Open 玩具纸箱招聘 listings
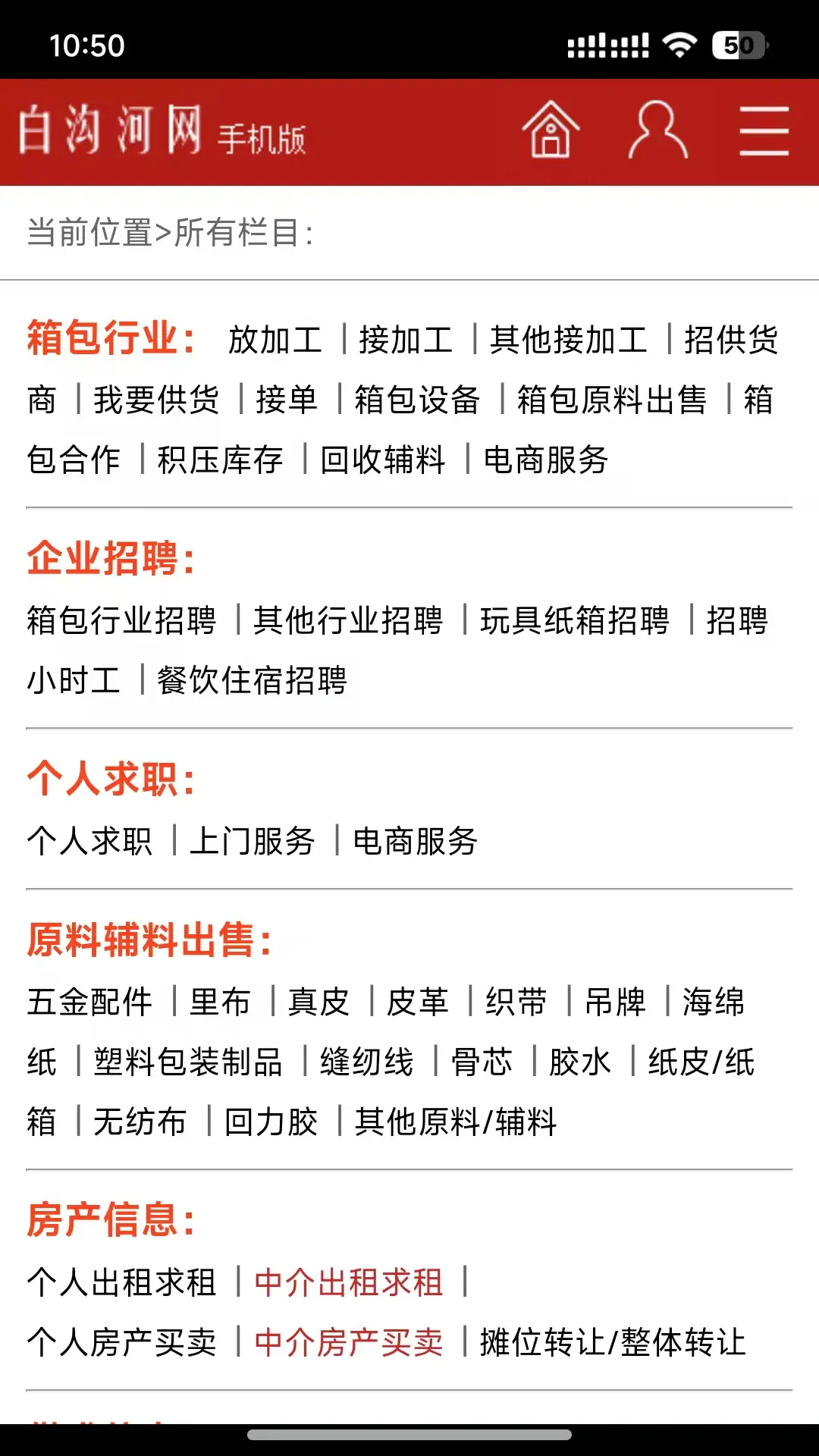Image resolution: width=819 pixels, height=1456 pixels. 575,620
